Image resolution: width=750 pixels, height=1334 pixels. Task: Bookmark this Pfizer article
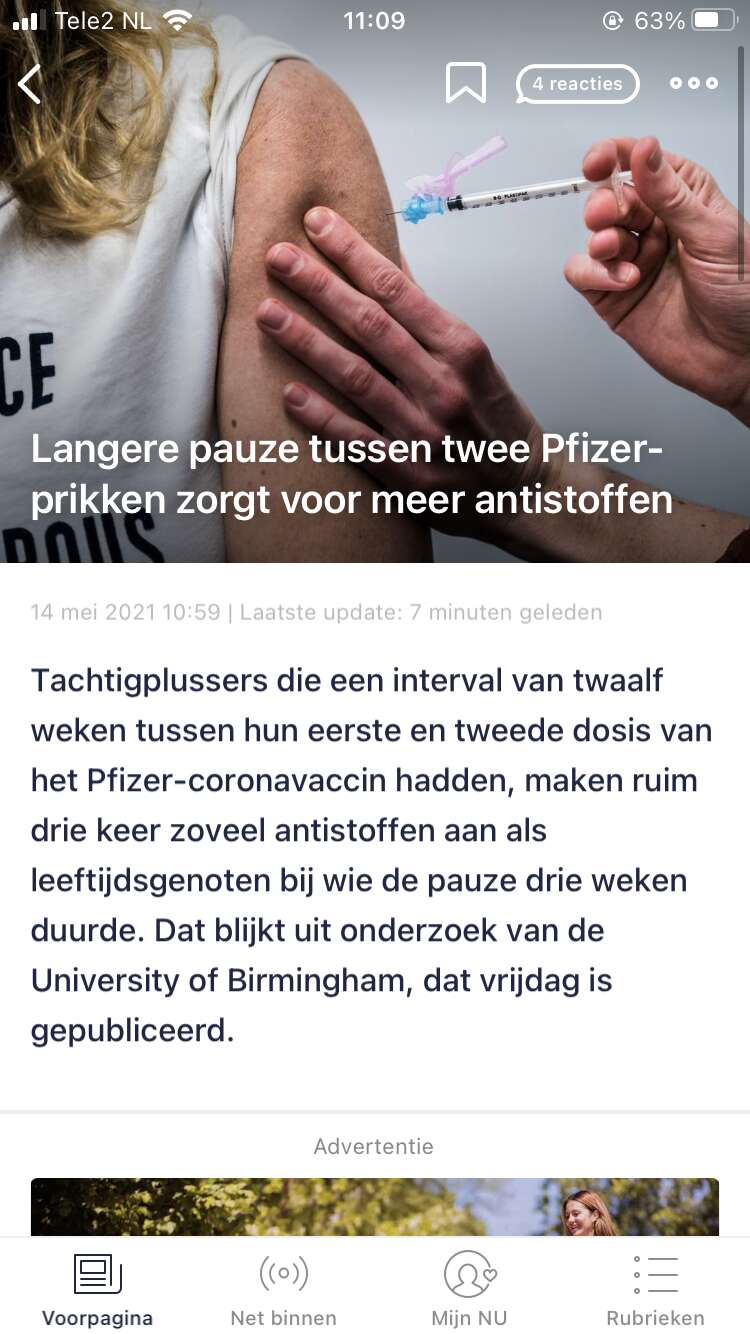[465, 84]
